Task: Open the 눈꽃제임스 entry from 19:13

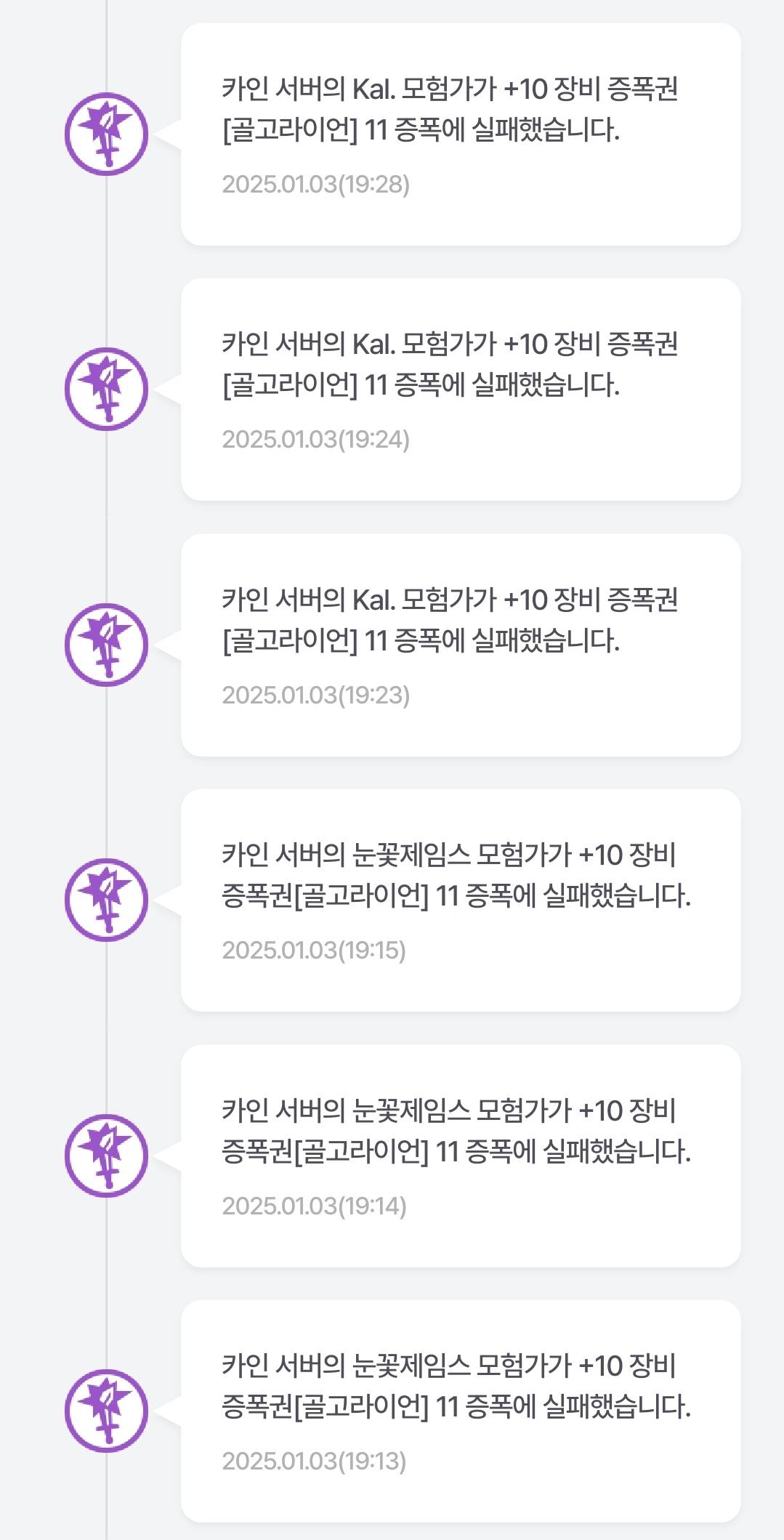Action: [x=461, y=1411]
